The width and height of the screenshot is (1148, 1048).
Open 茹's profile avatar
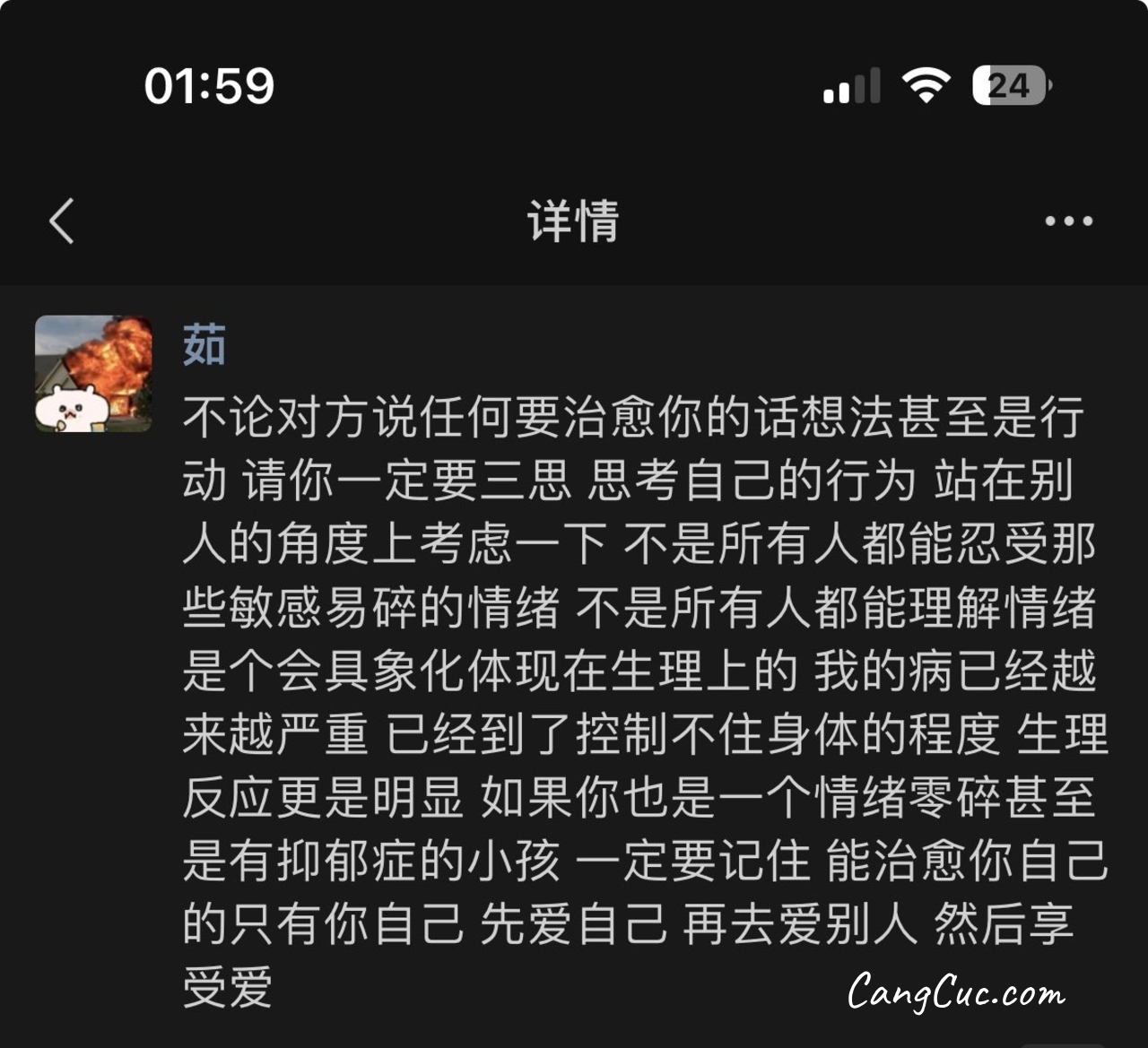(93, 374)
